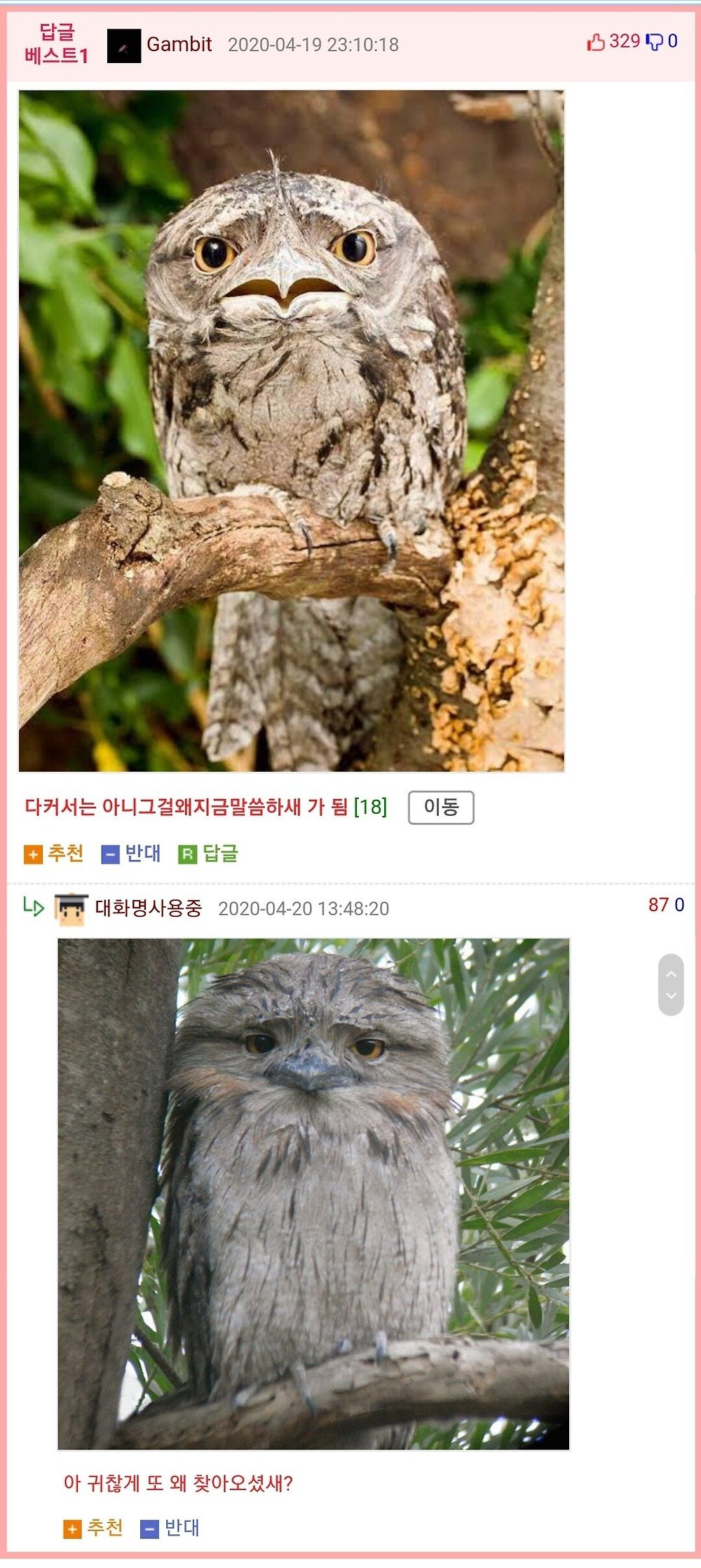Viewport: 701px width, 1568px height.
Task: Tap the floating scroll up arrow
Action: click(671, 973)
